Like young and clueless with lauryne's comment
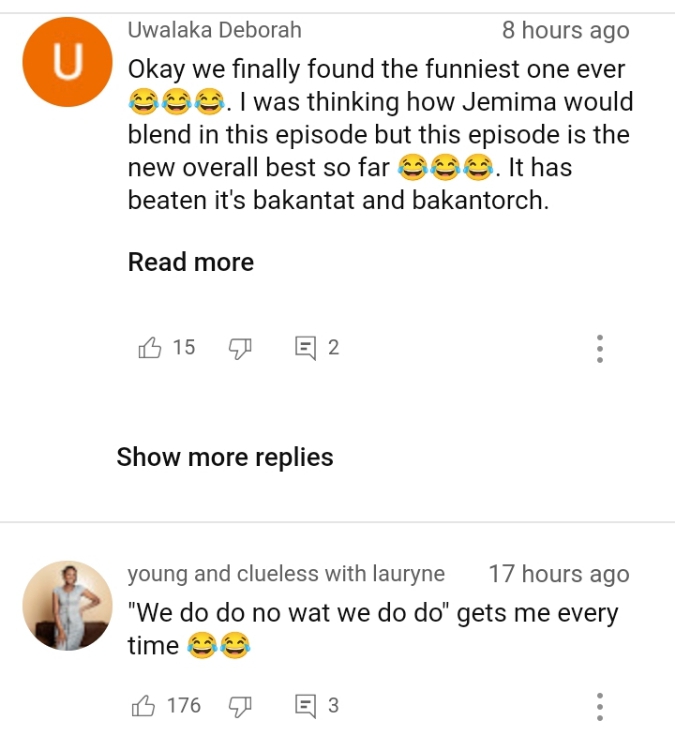 pyautogui.click(x=146, y=706)
